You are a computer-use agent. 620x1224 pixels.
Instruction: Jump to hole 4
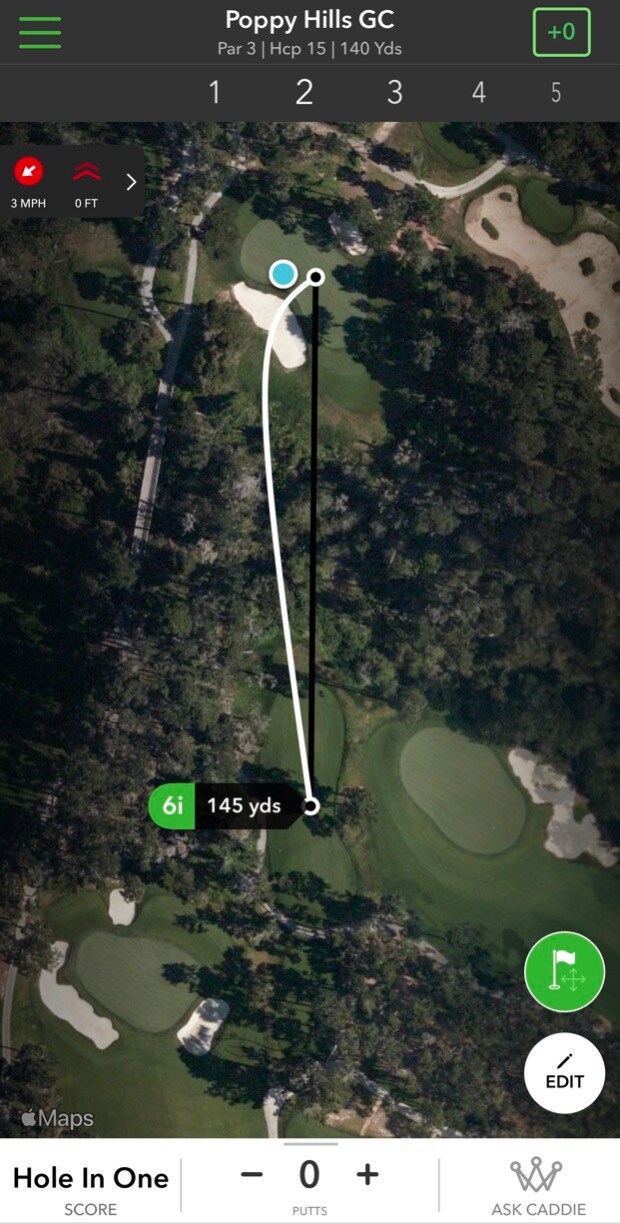479,93
